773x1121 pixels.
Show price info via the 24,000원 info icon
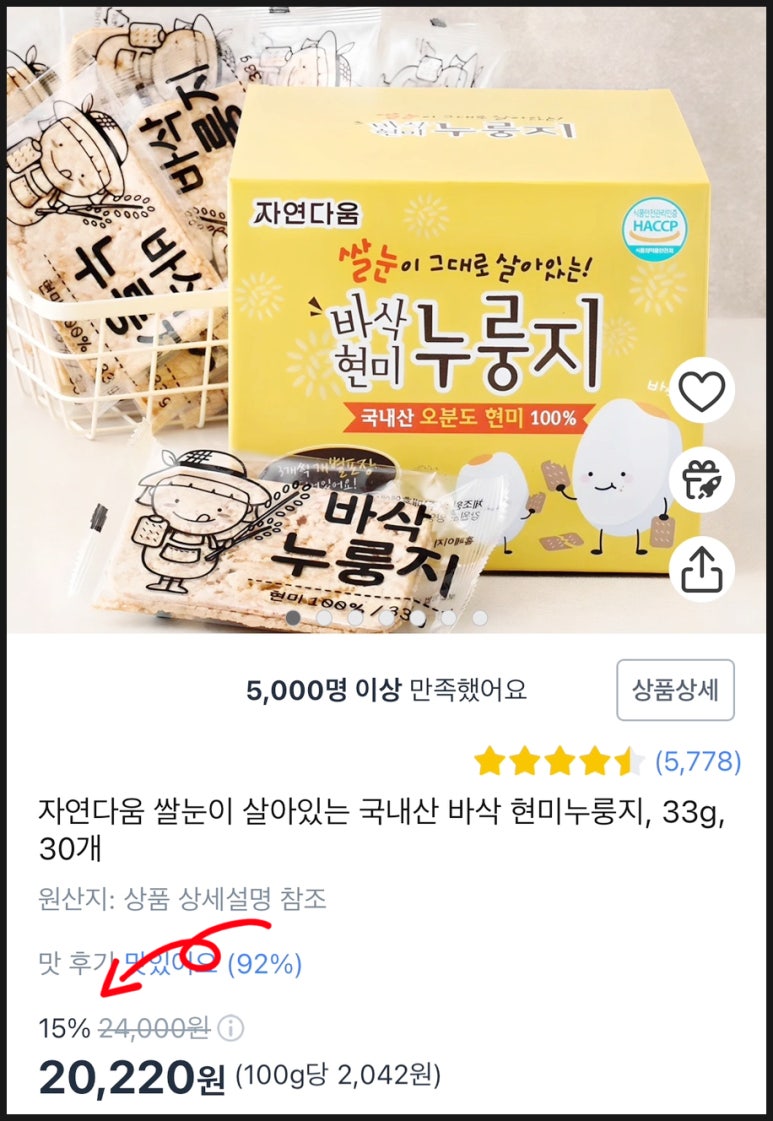coord(231,1027)
